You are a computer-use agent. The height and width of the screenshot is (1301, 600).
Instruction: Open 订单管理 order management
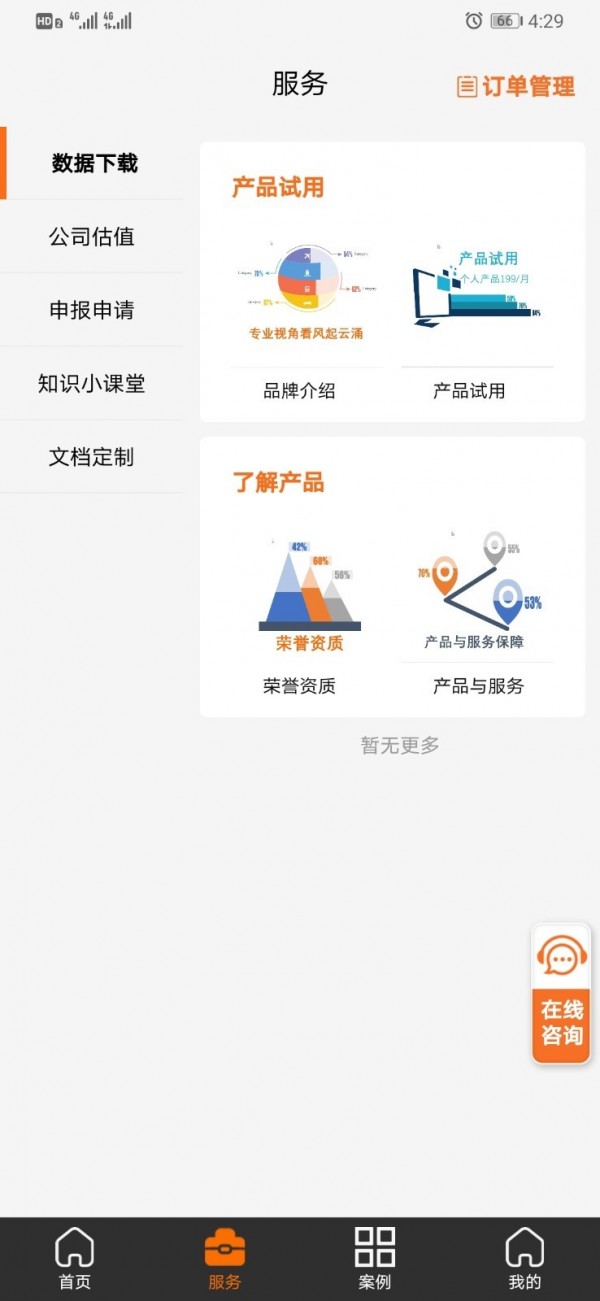coord(516,87)
